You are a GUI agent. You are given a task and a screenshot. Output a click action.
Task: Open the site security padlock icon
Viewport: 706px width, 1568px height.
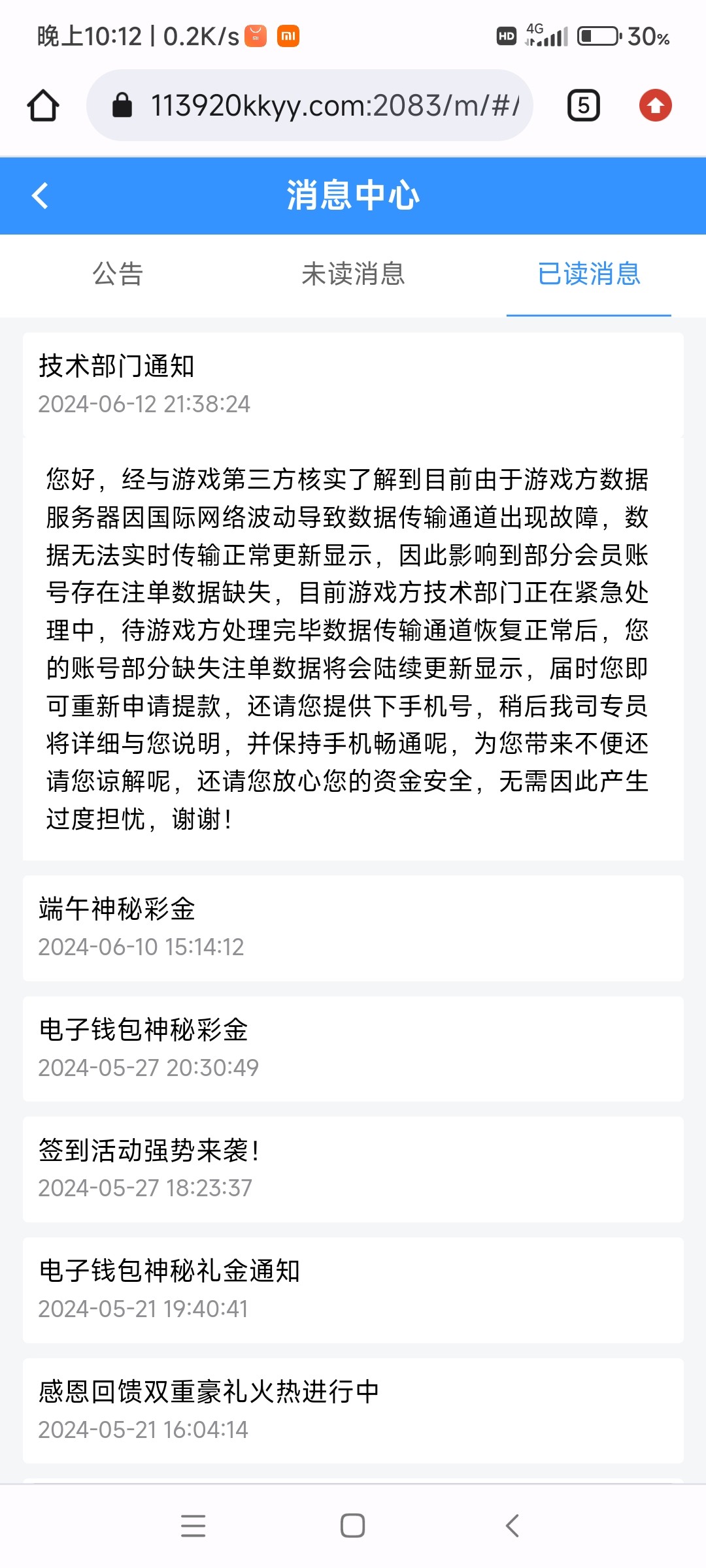122,105
